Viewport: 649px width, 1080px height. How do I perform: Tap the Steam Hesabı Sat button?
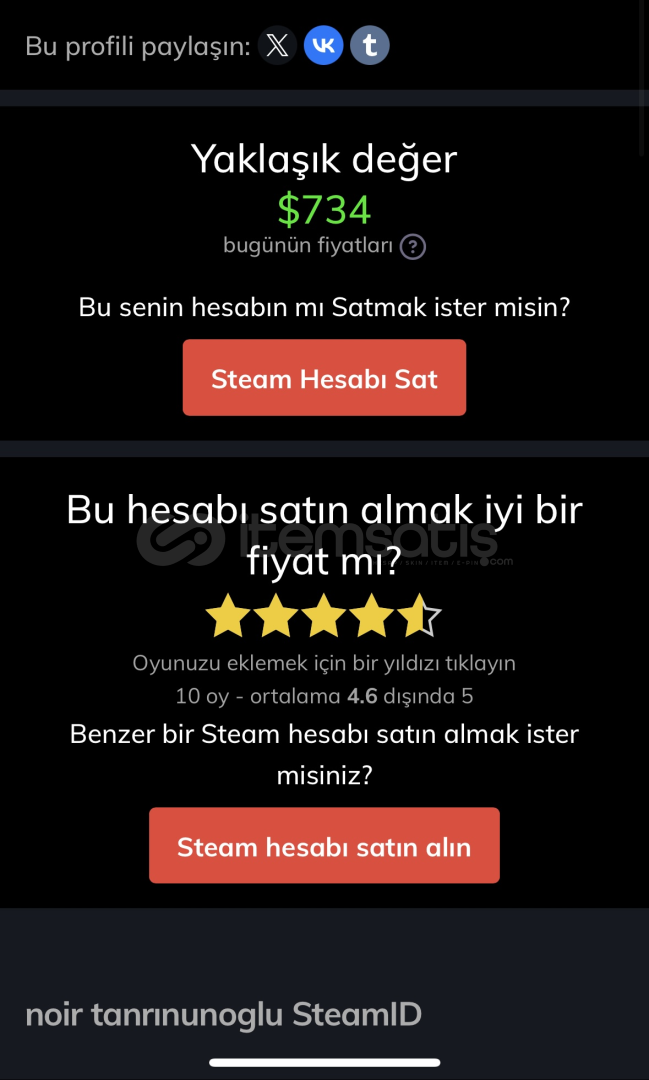tap(324, 377)
